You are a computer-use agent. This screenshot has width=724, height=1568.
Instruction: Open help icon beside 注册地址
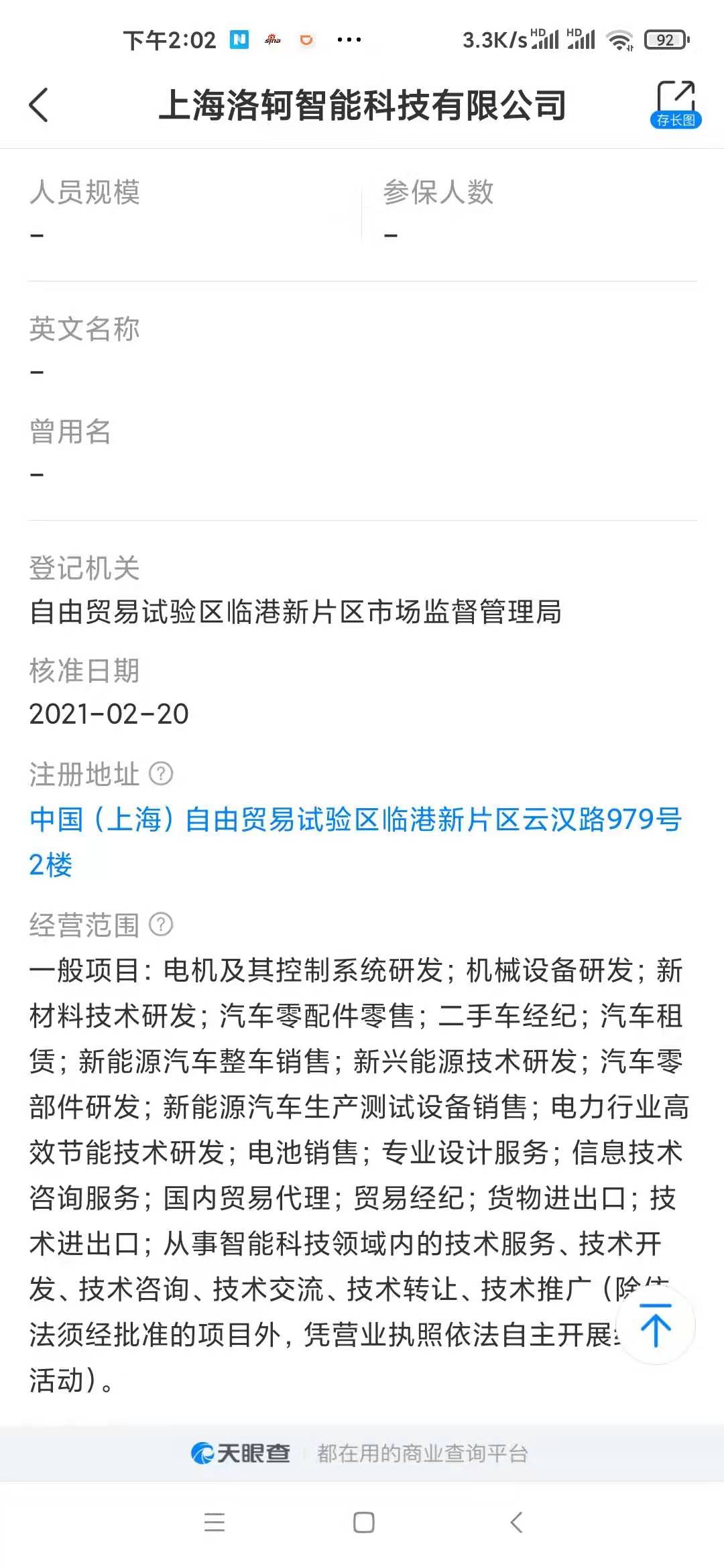coord(161,774)
